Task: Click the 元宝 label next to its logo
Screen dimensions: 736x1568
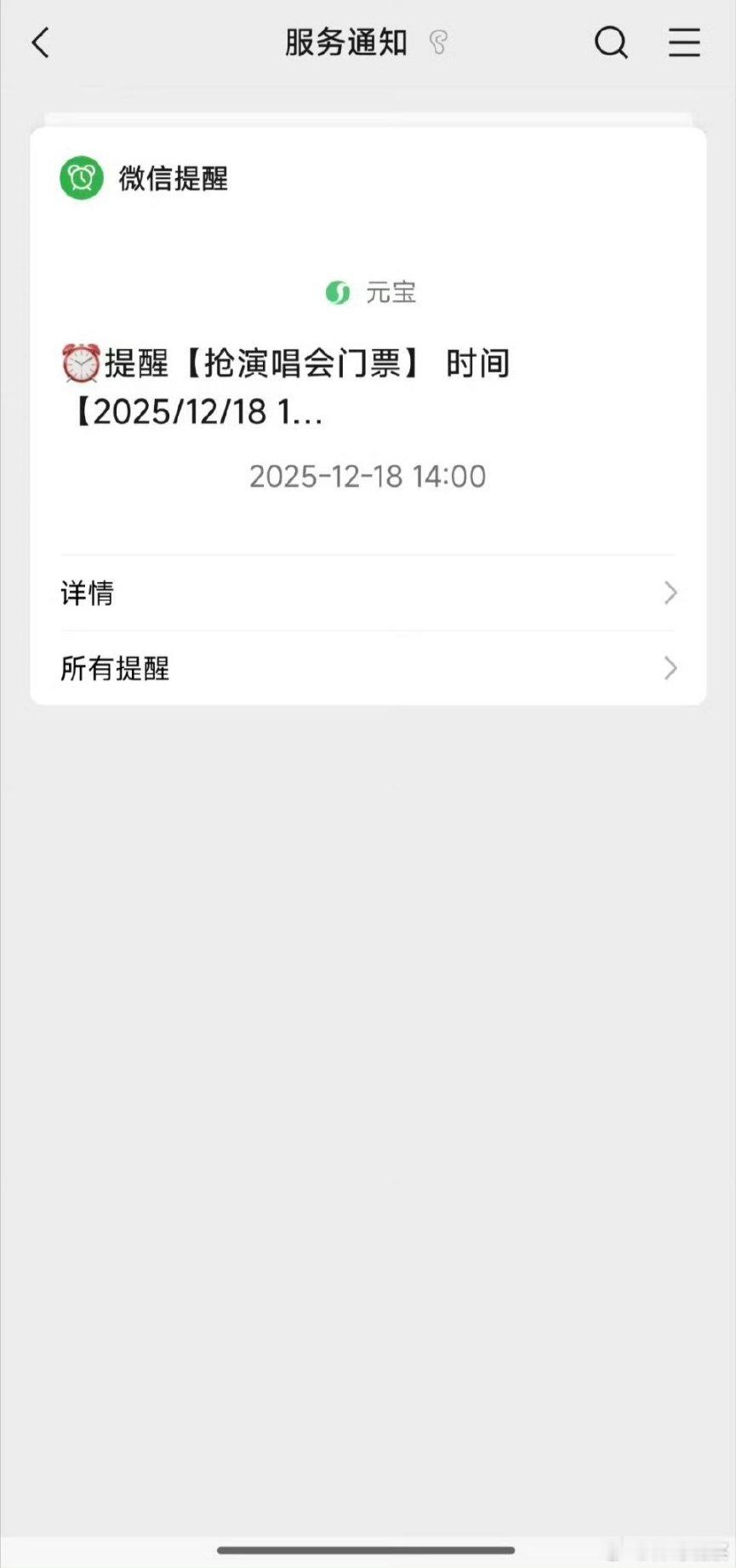Action: coord(391,293)
